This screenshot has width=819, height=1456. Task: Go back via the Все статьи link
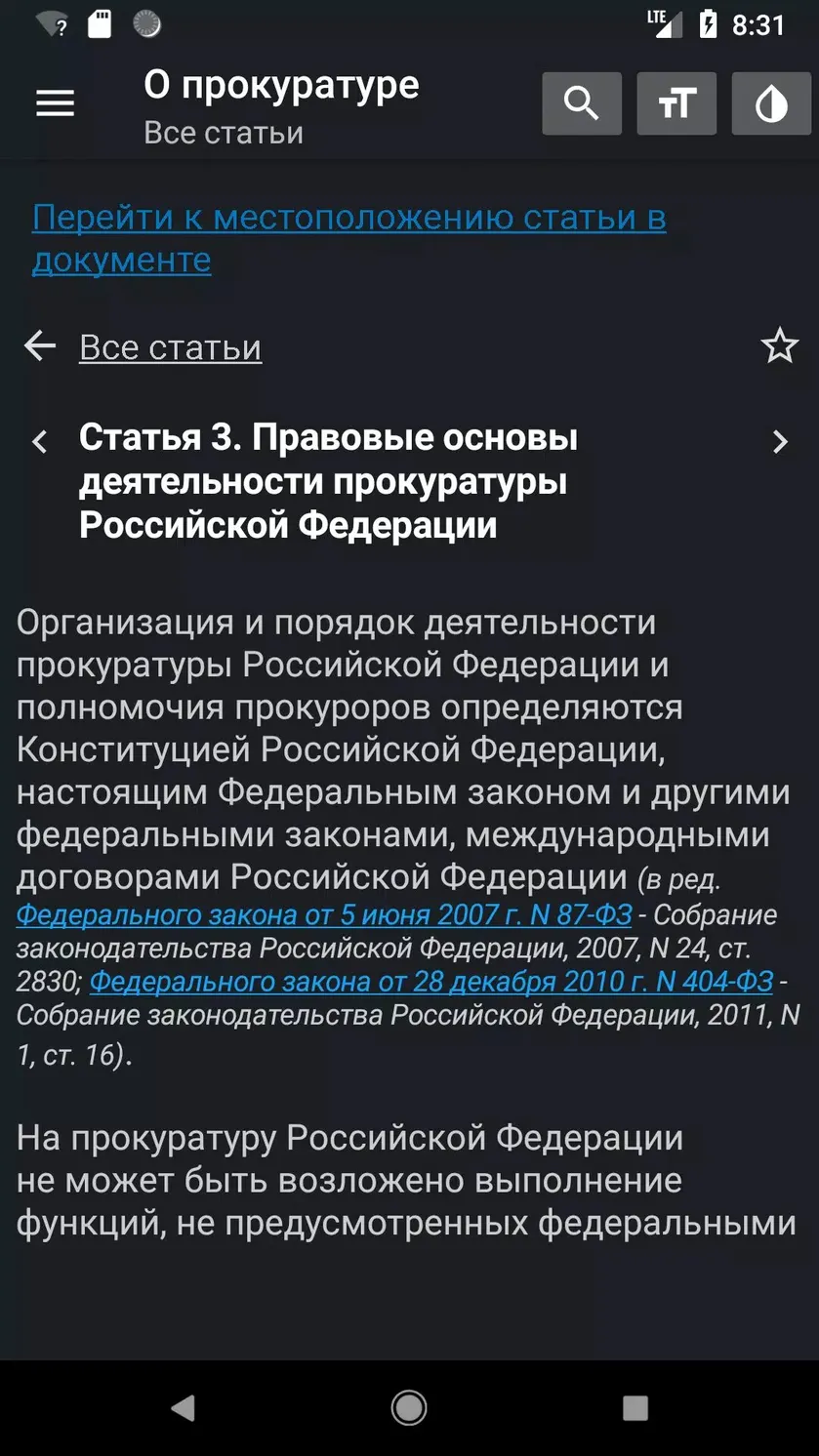click(x=170, y=347)
